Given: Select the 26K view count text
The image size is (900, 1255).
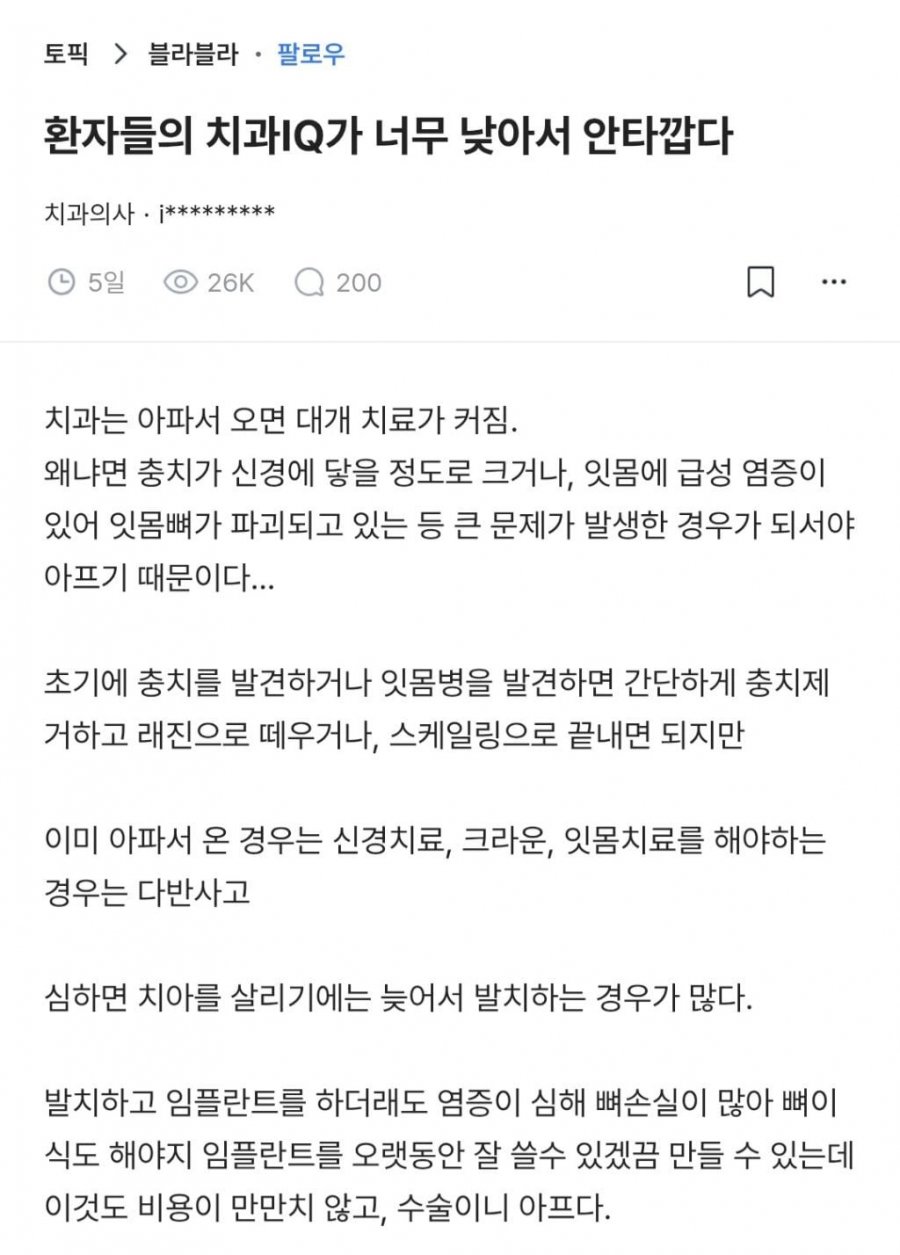Looking at the screenshot, I should [230, 283].
